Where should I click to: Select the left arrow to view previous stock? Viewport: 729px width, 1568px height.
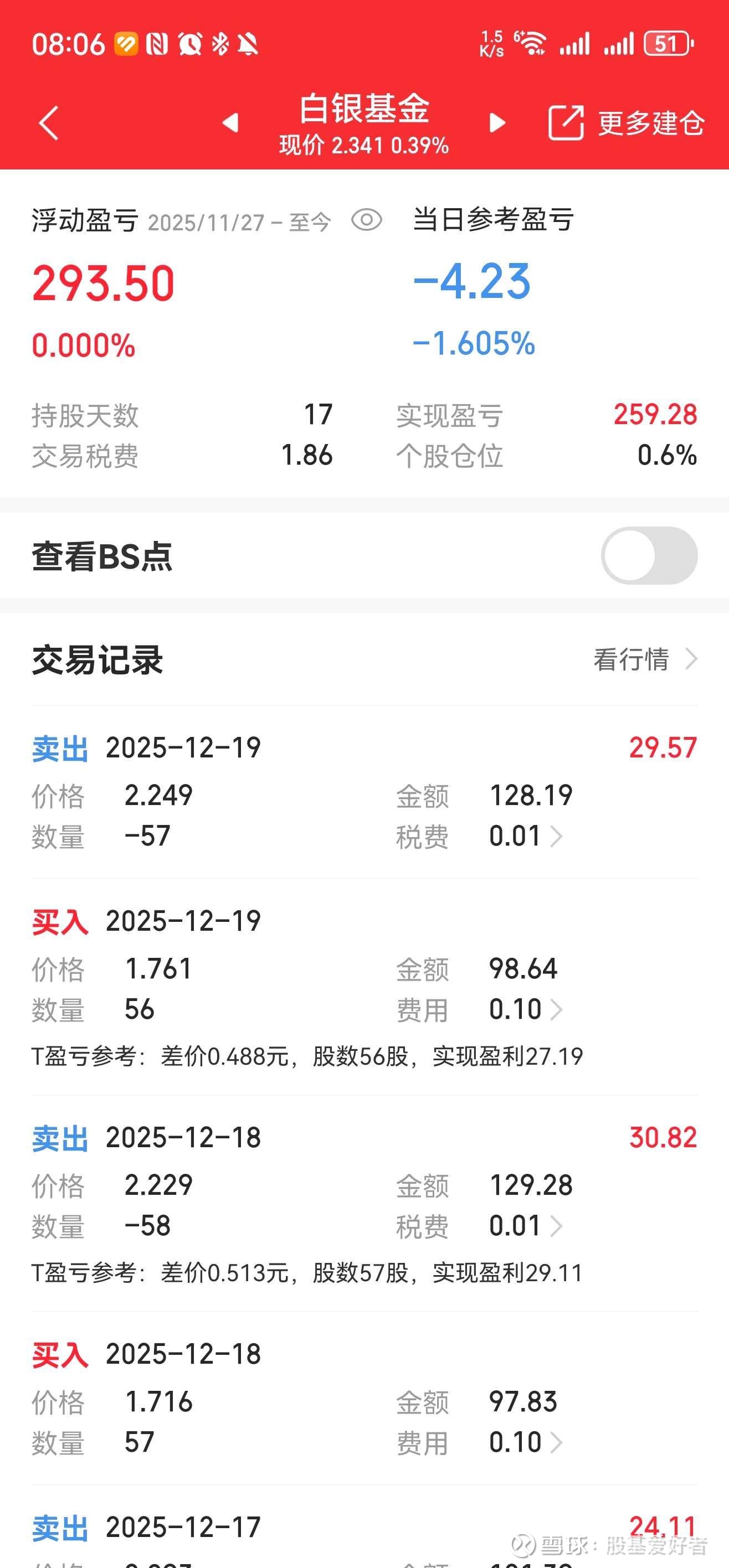232,122
